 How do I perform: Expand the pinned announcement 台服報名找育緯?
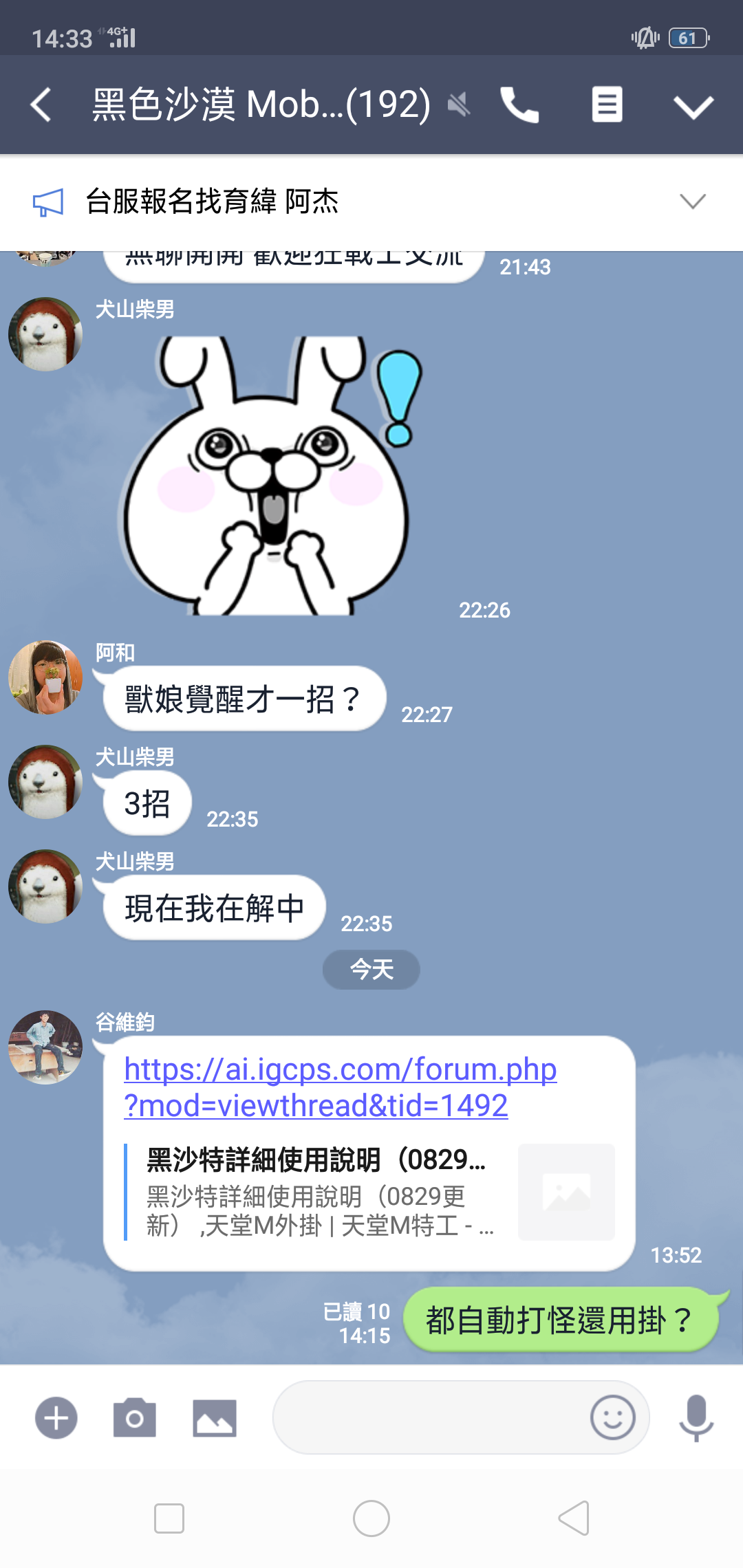point(692,202)
